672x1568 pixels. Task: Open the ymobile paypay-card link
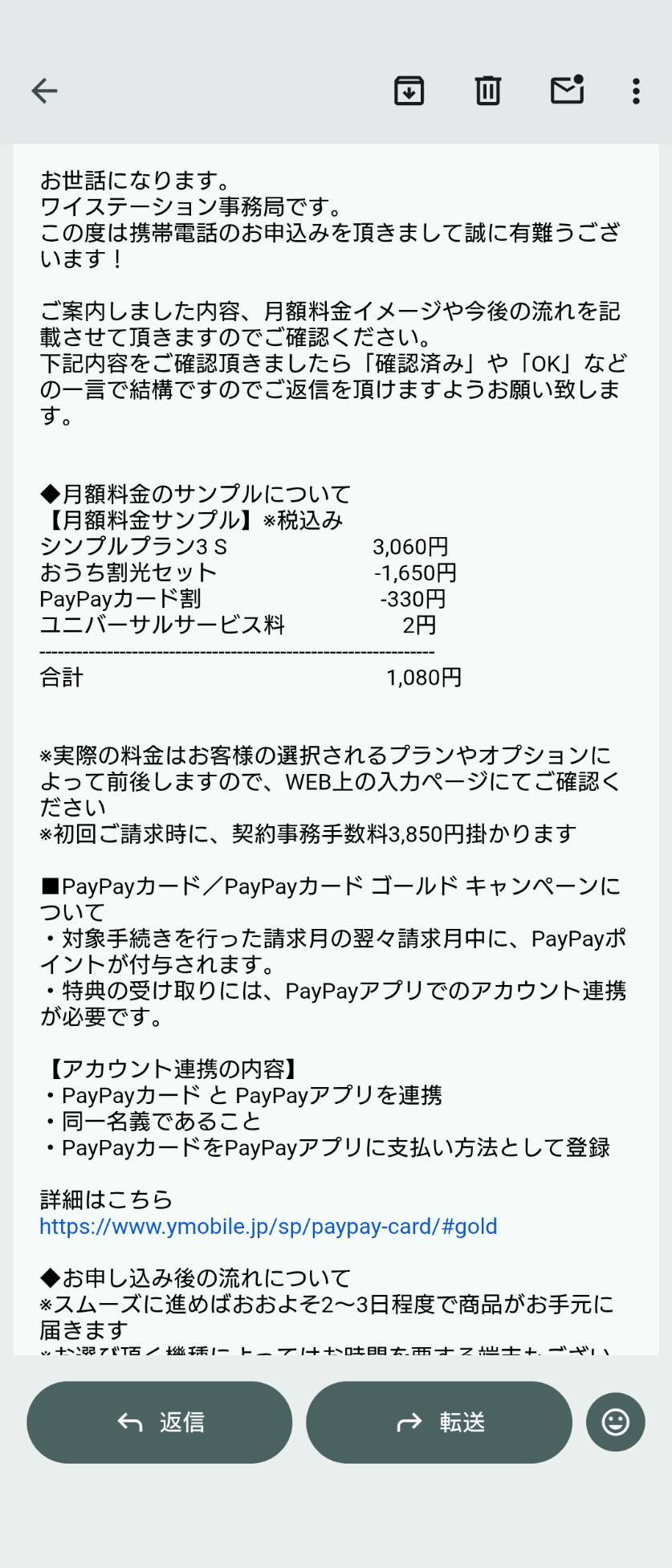[x=268, y=1226]
